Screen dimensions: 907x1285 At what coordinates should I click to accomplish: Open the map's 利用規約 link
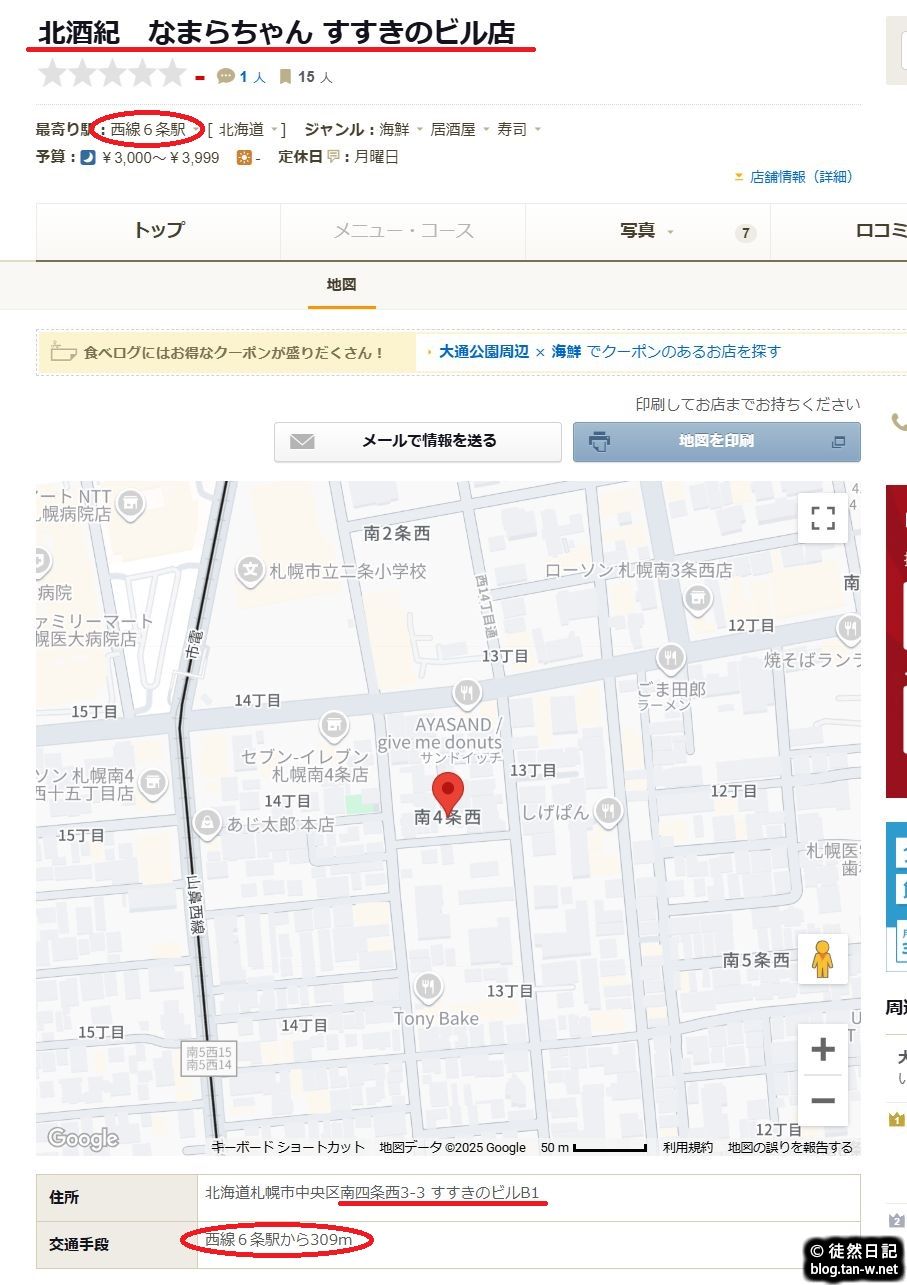click(688, 1147)
